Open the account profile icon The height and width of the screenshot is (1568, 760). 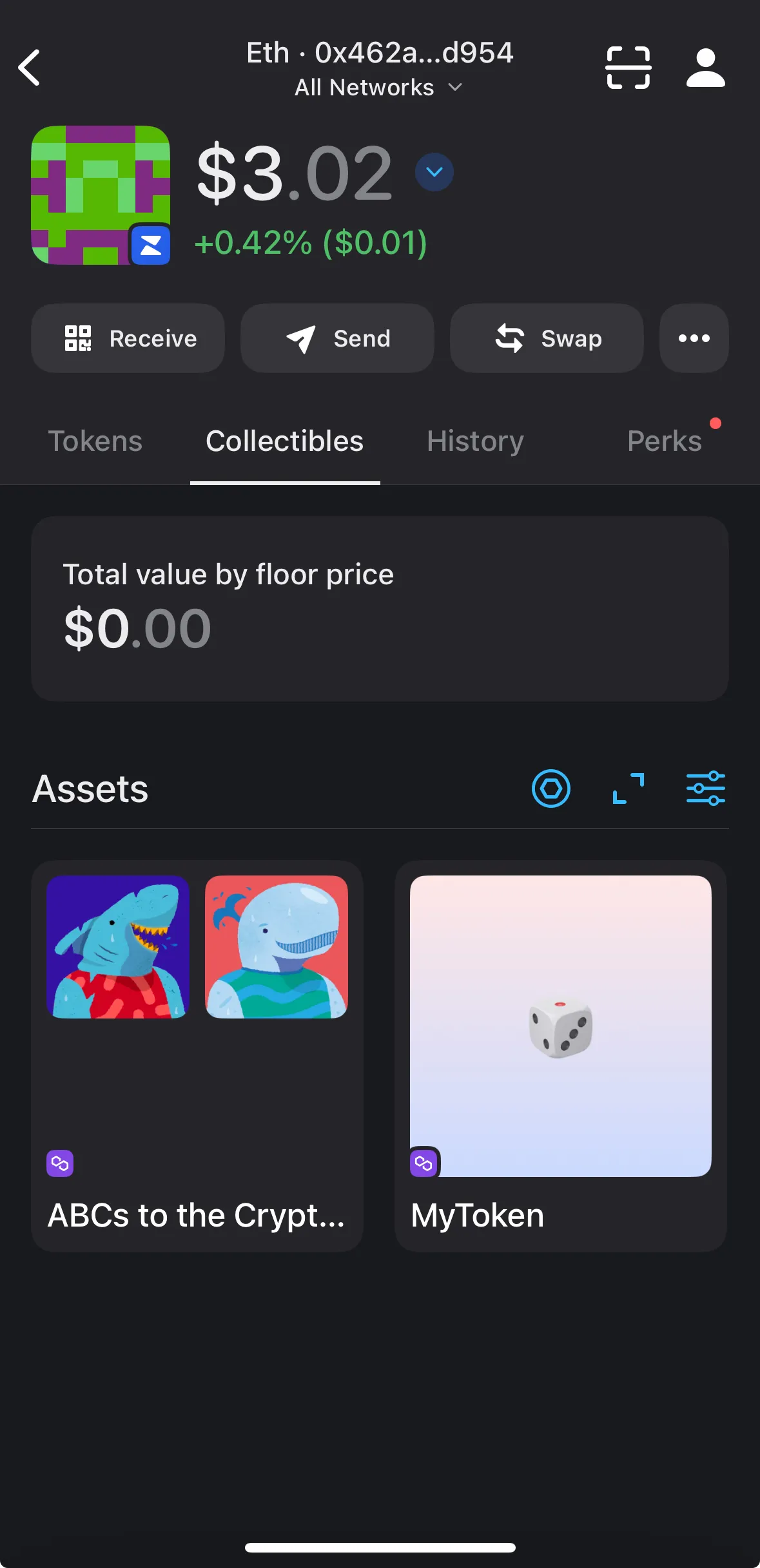(x=705, y=68)
